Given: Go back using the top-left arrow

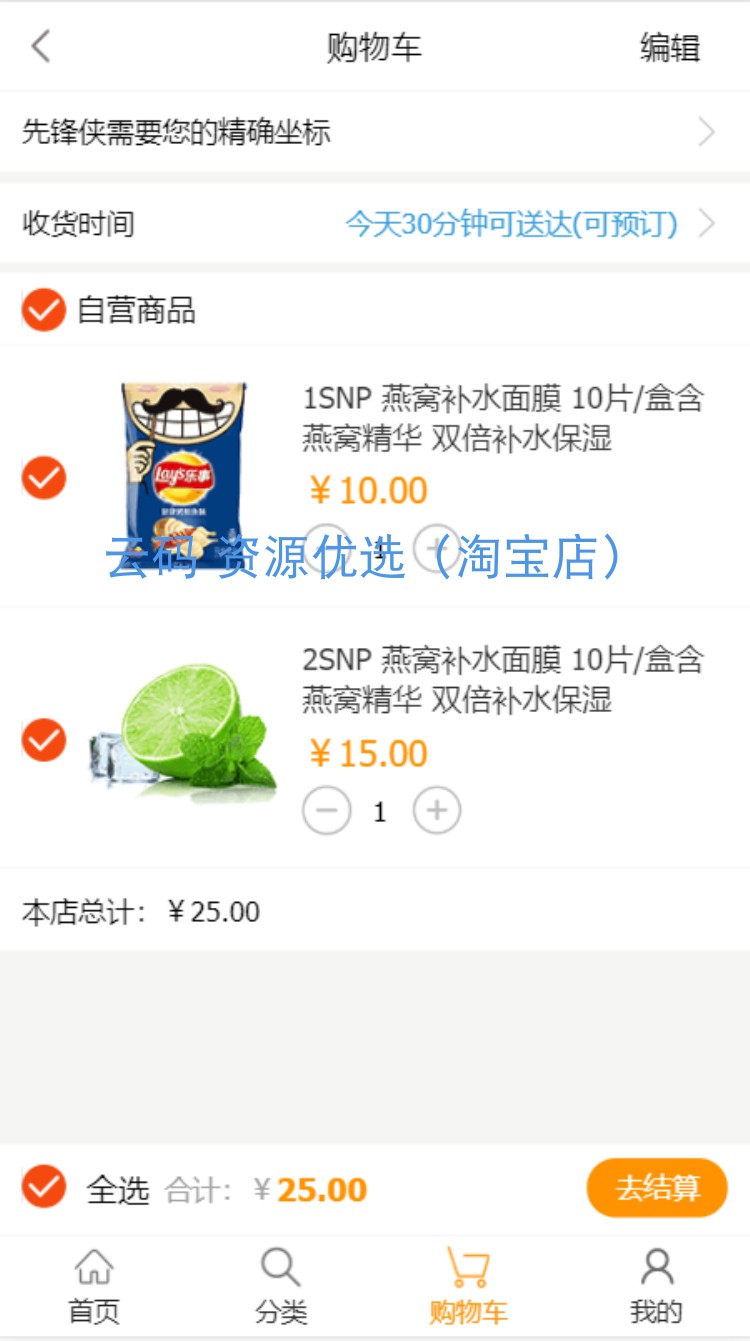Looking at the screenshot, I should click(x=40, y=46).
